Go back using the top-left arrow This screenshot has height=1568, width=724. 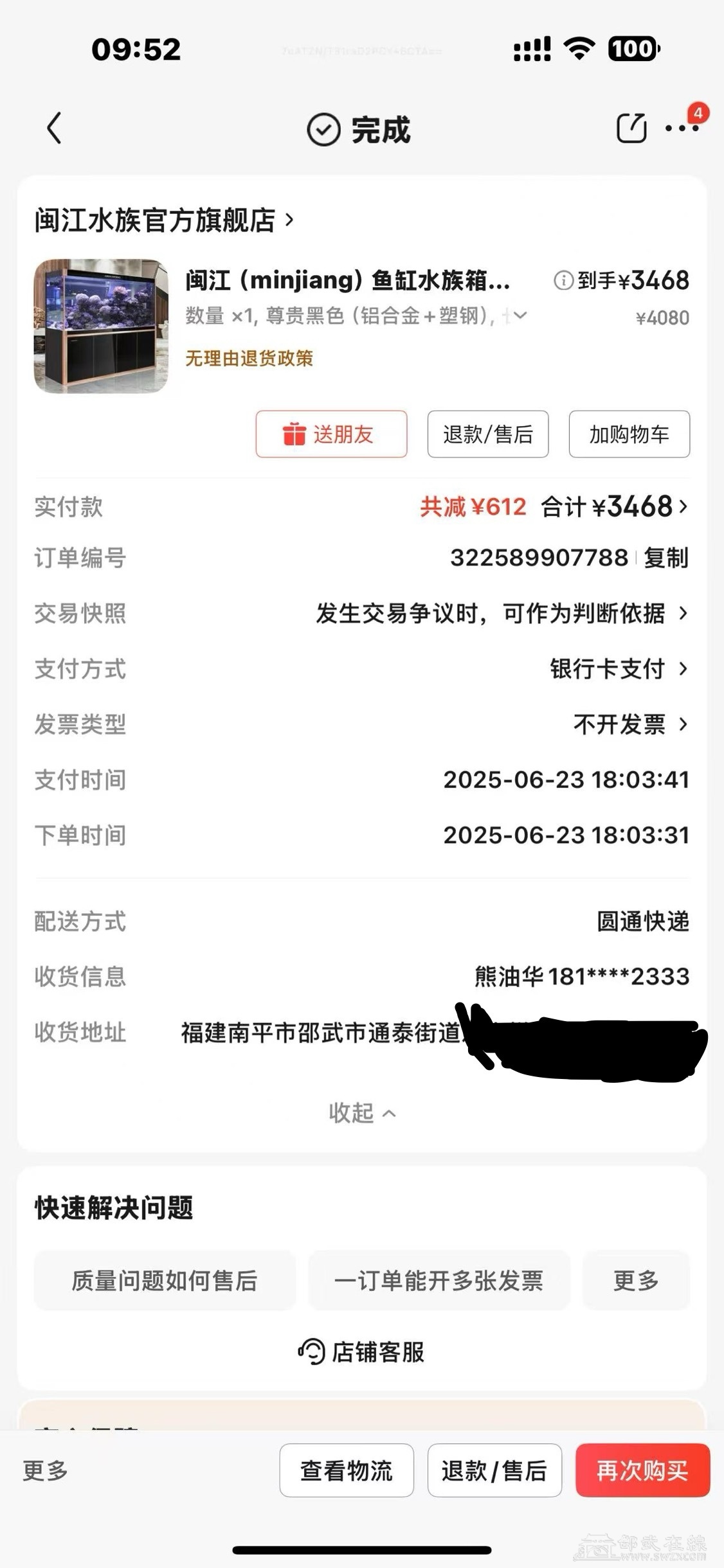coord(55,128)
